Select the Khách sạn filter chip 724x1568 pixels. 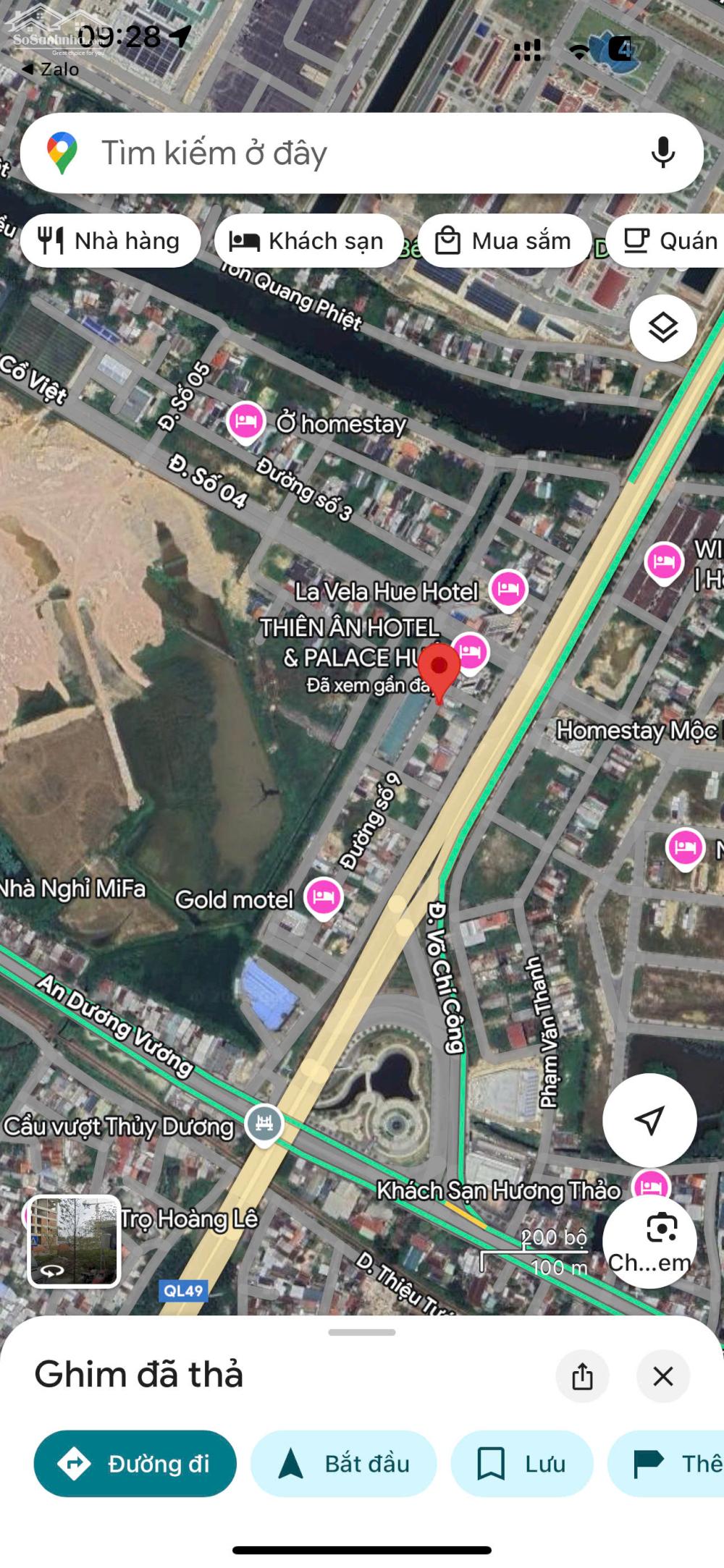[x=308, y=241]
